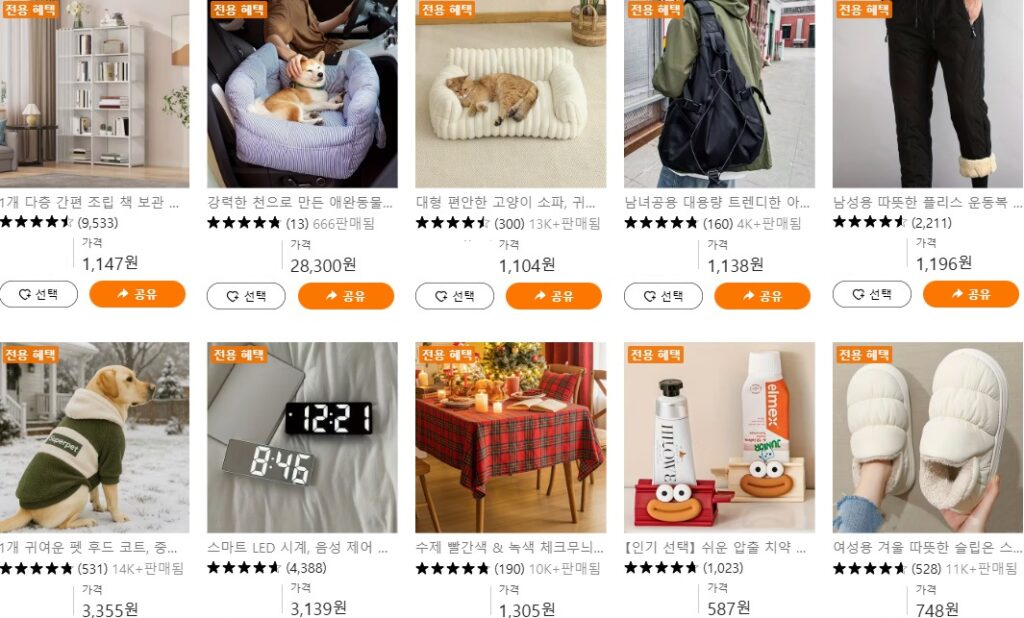Open the cat sofa product tile
Viewport: 1024px width, 618px height.
[510, 95]
